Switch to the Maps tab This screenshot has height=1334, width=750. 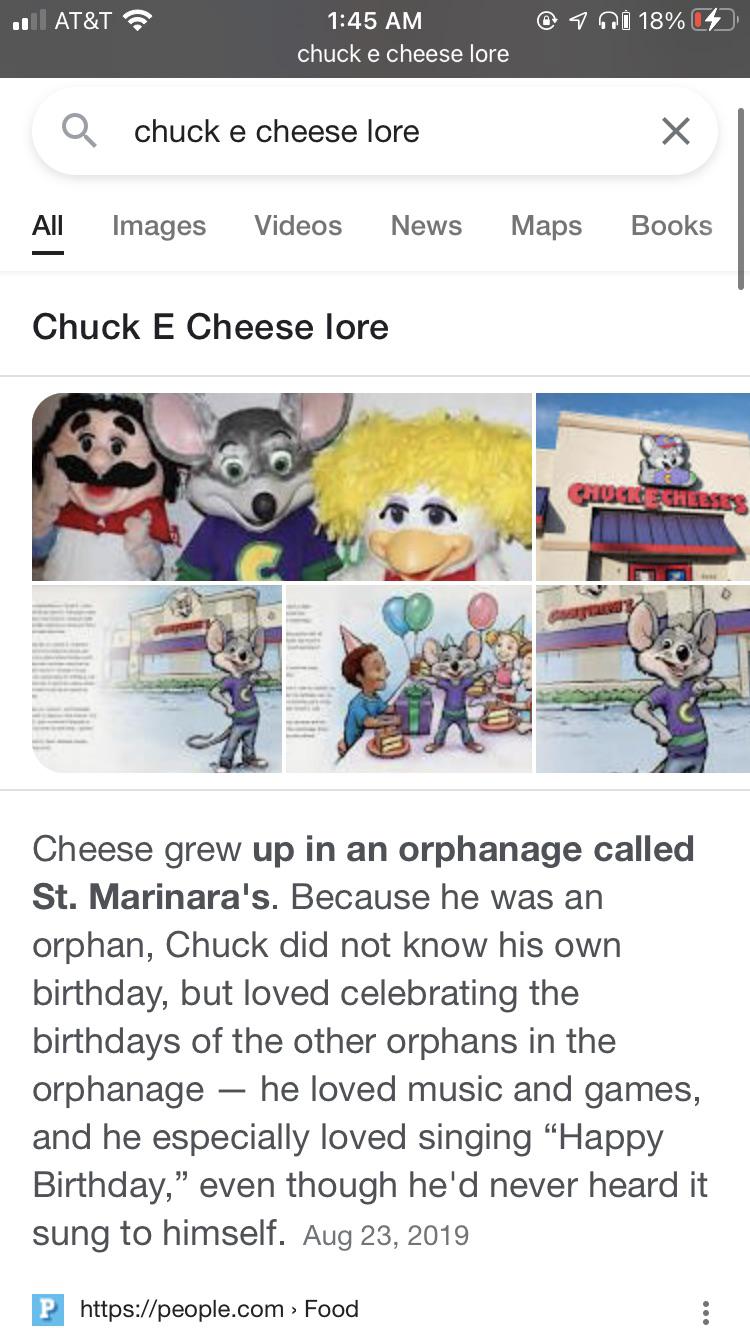(546, 226)
